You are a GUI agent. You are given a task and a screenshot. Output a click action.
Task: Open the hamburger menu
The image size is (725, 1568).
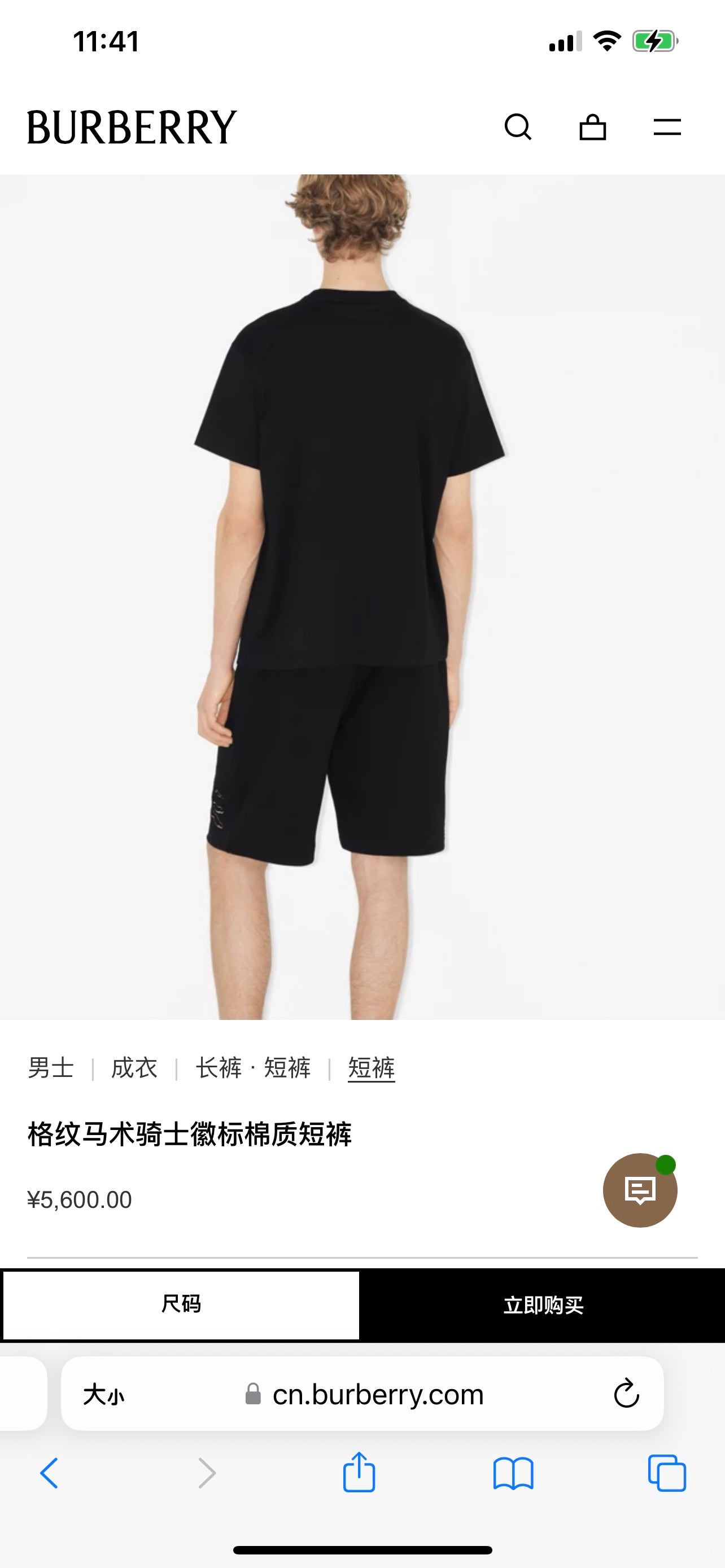coord(667,127)
